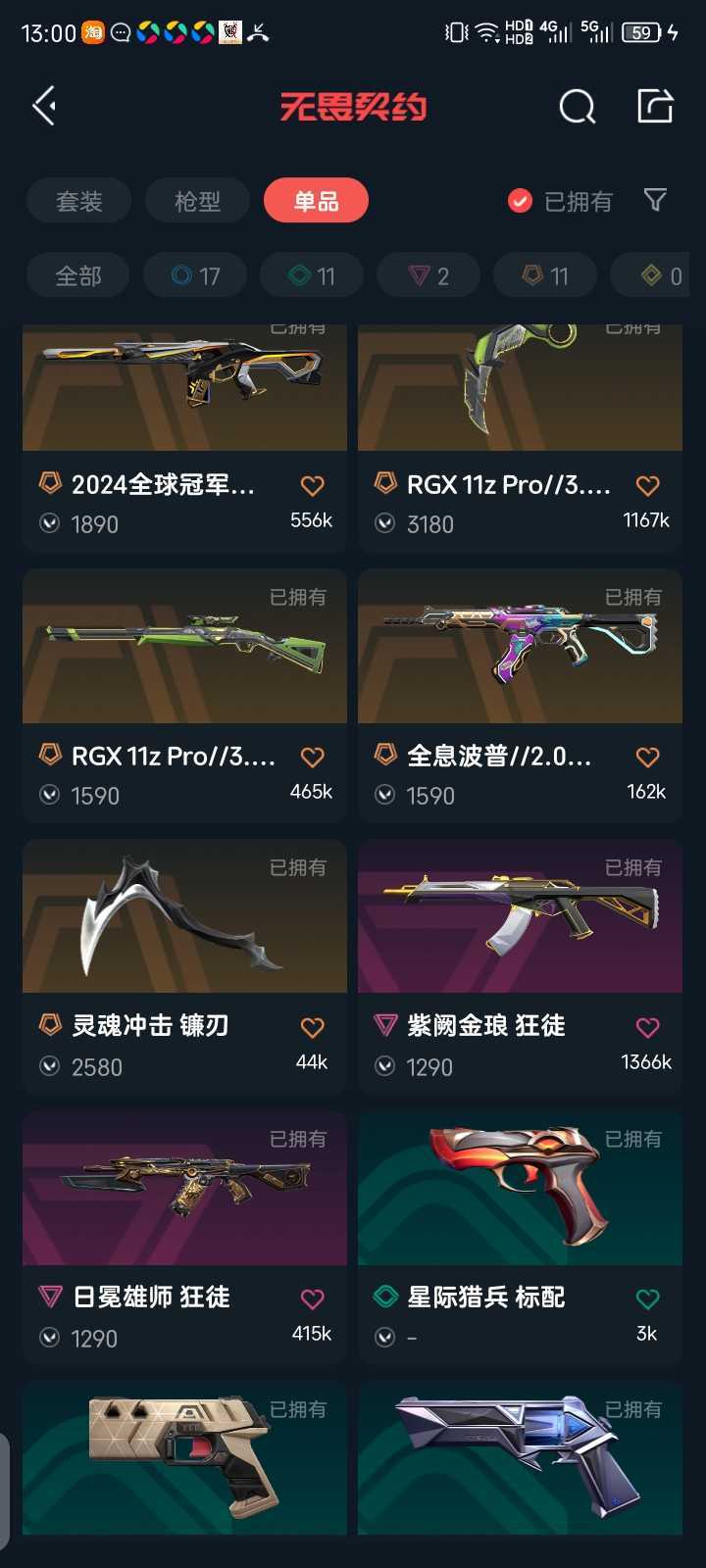706x1568 pixels.
Task: Open the 2024全球冠军 skin card
Action: 184,431
